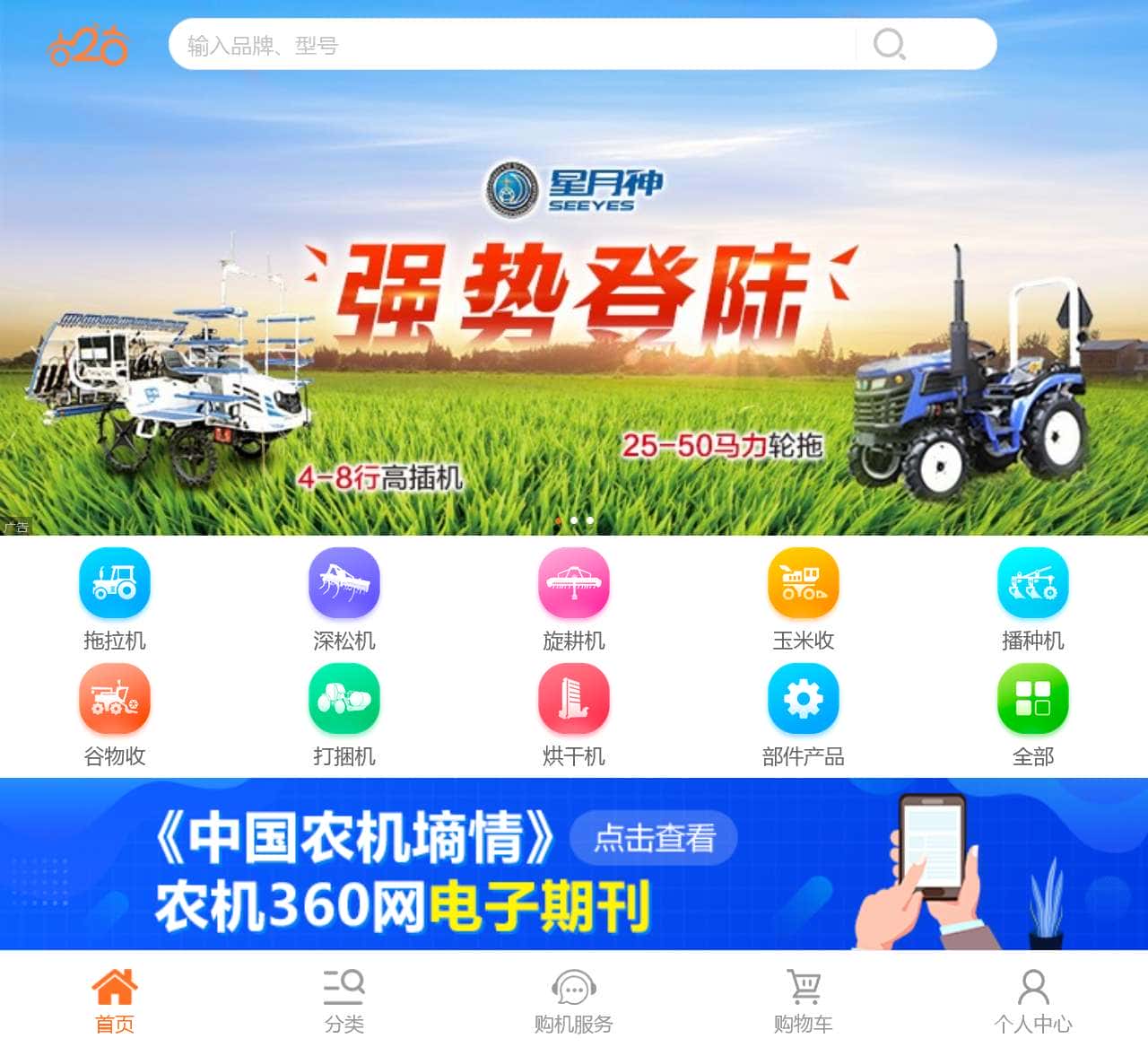1148x1047 pixels.
Task: Select the 烘干机 category
Action: 574,715
